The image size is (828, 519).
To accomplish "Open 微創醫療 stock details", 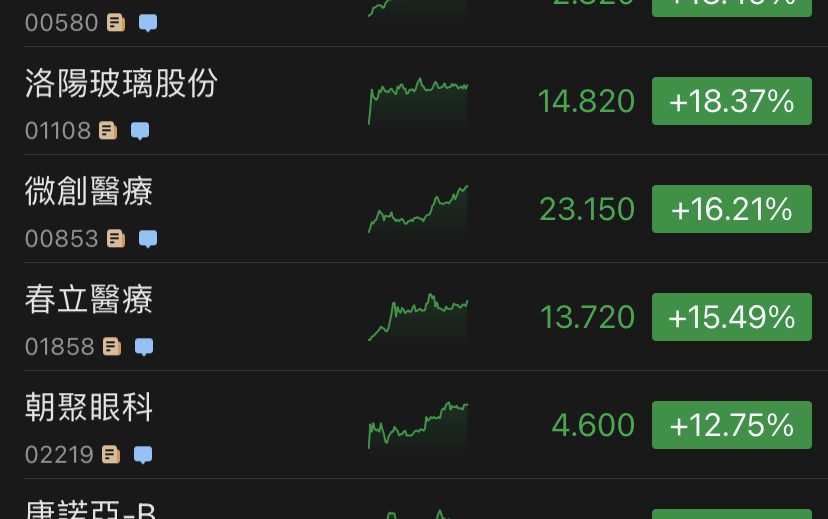I will (x=89, y=191).
